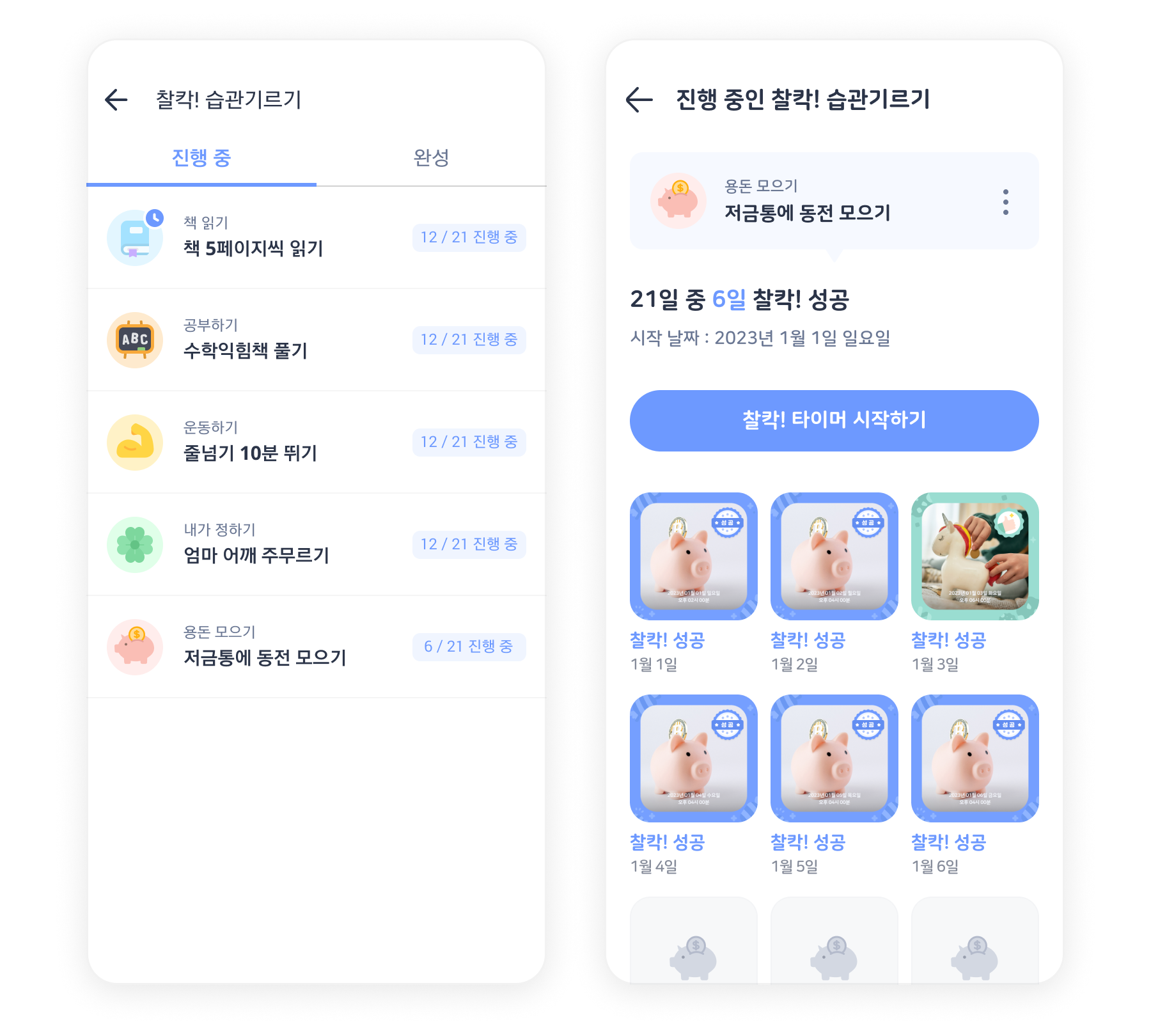View the 1월 4일 success photo
This screenshot has width=1151, height=1036.
tap(694, 758)
